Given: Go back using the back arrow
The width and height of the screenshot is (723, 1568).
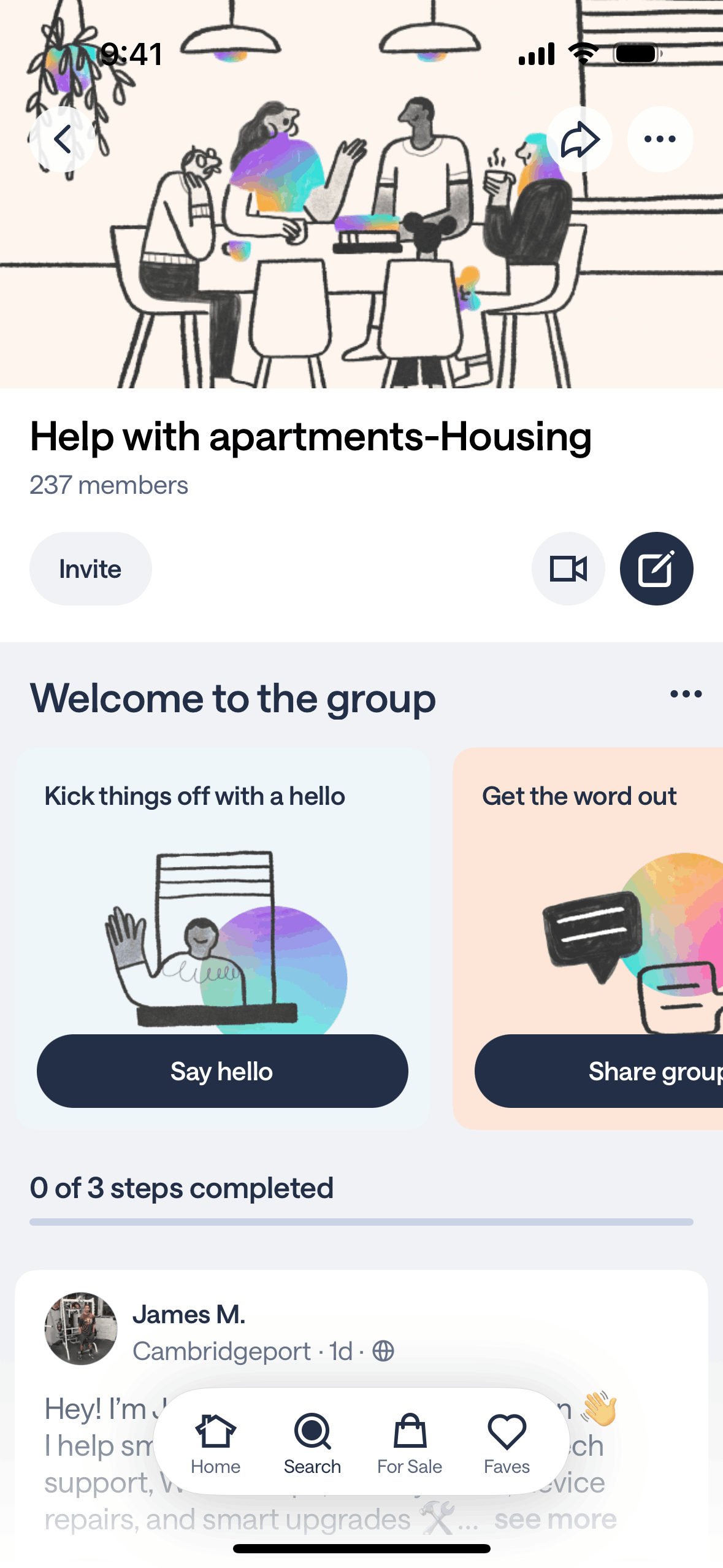Looking at the screenshot, I should tap(62, 139).
